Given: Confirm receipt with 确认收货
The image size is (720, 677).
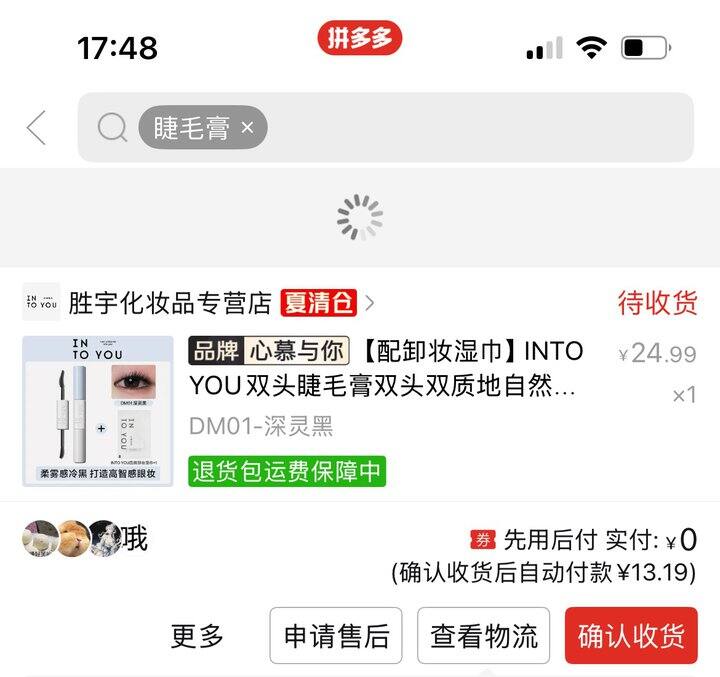Looking at the screenshot, I should (631, 636).
